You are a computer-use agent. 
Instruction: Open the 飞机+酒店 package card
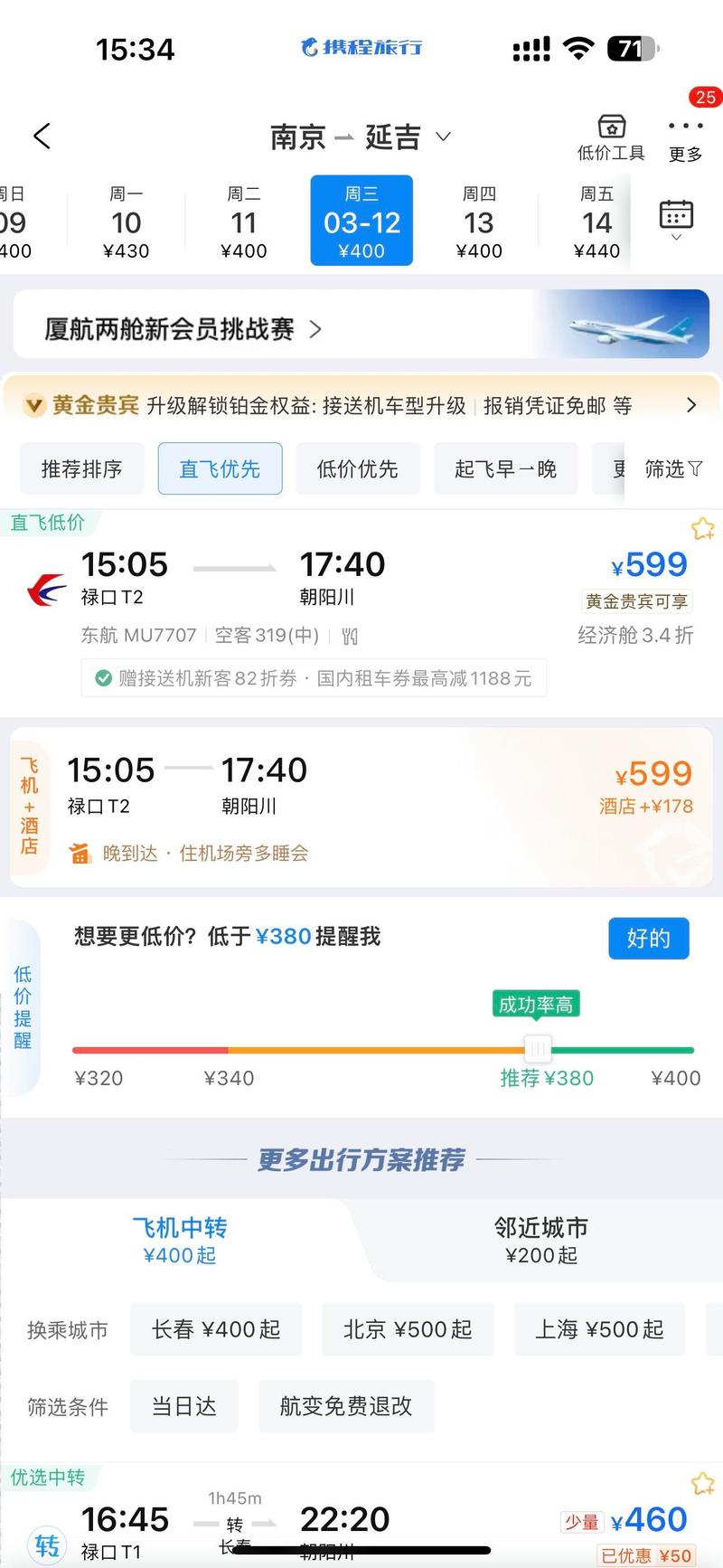pyautogui.click(x=361, y=807)
